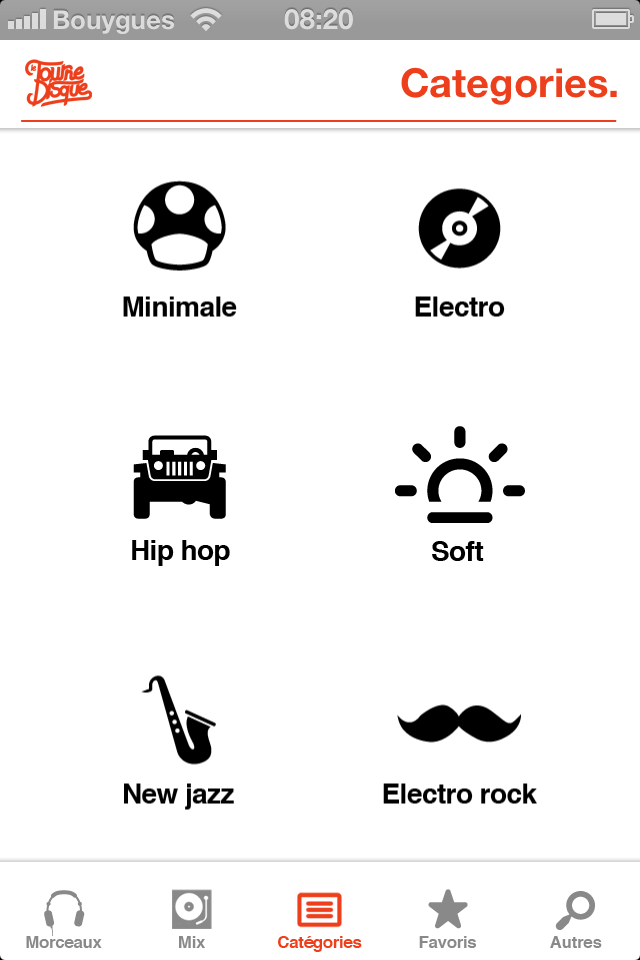
Task: Switch to the Autres tab
Action: [576, 918]
